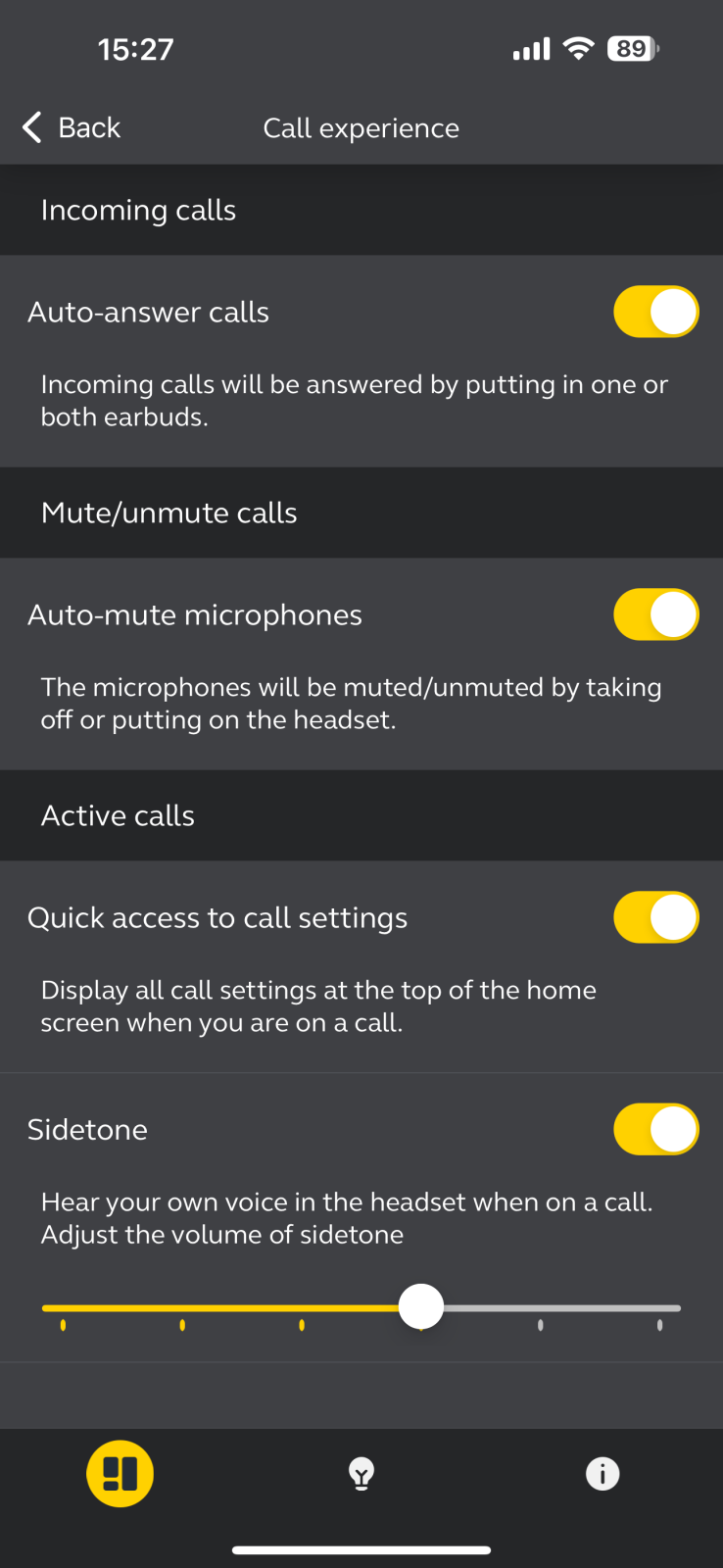Turn off Auto-answer calls

click(655, 312)
